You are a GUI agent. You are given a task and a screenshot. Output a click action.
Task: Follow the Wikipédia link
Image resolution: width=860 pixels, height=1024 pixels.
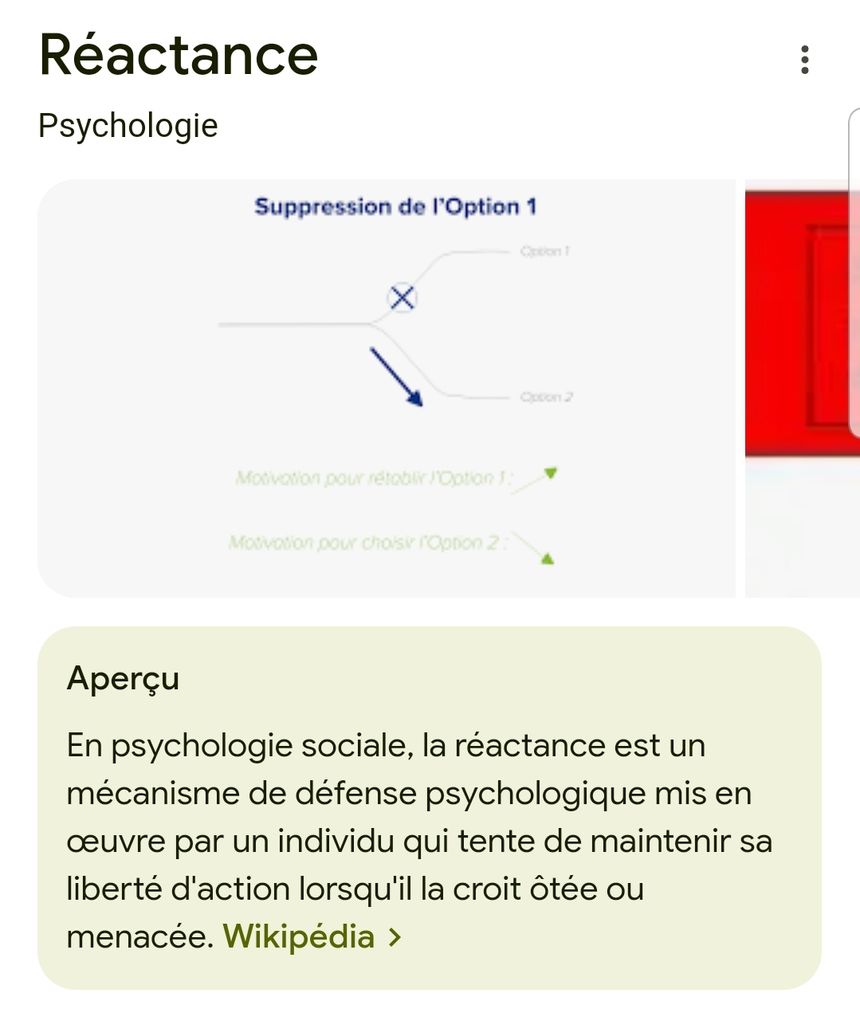(x=312, y=936)
